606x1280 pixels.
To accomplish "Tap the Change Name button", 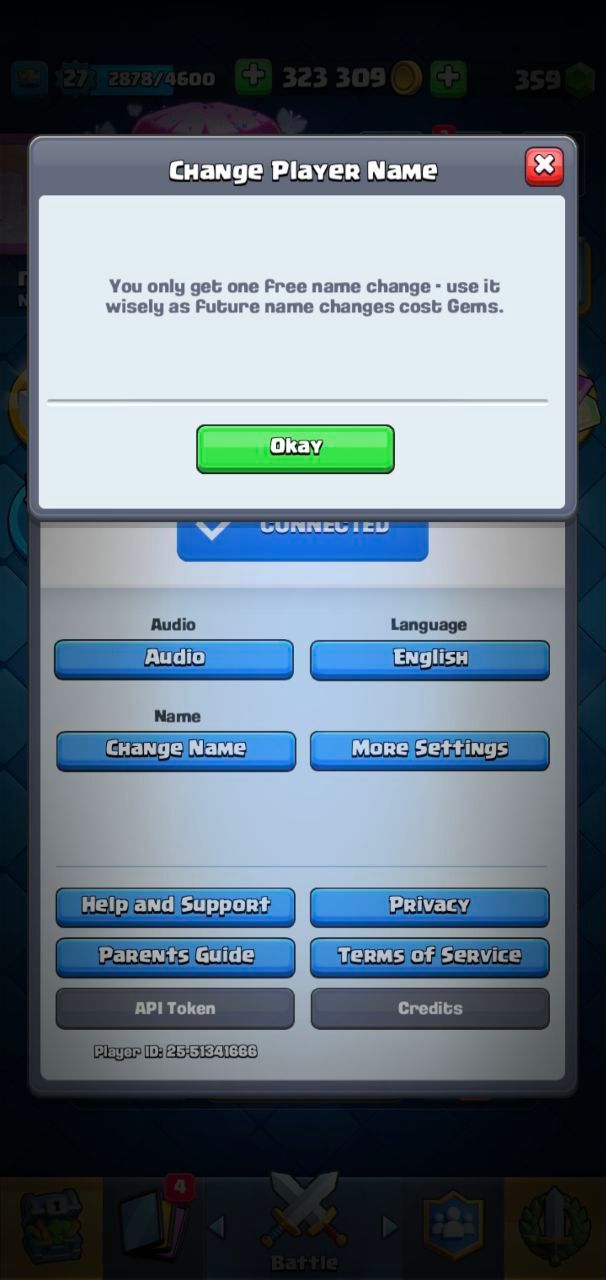I will [176, 750].
